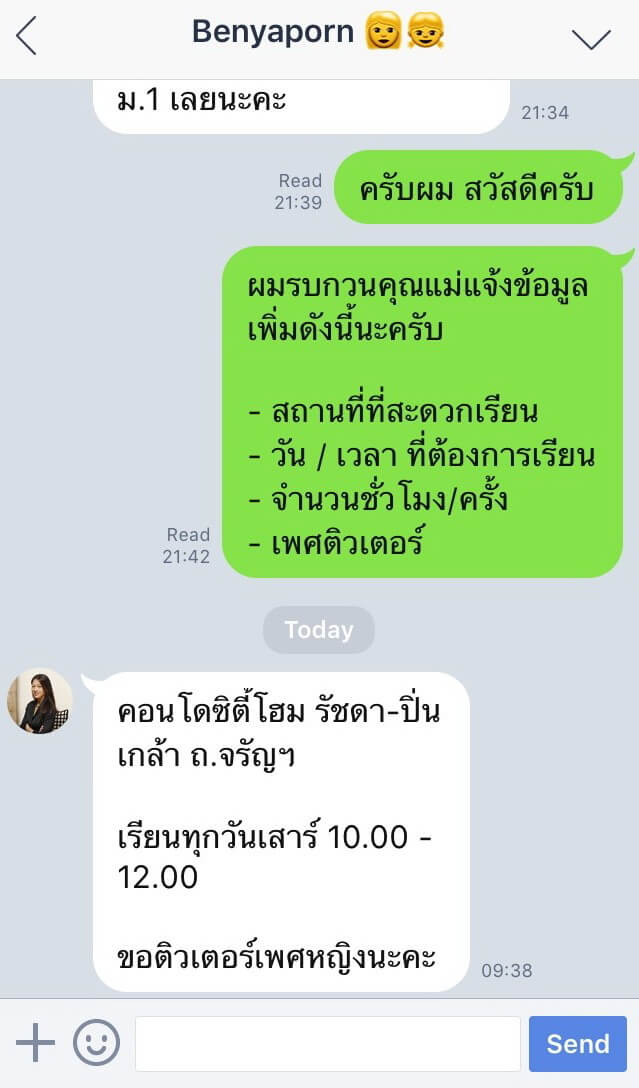Open Benyaporn's profile picture

tap(41, 701)
